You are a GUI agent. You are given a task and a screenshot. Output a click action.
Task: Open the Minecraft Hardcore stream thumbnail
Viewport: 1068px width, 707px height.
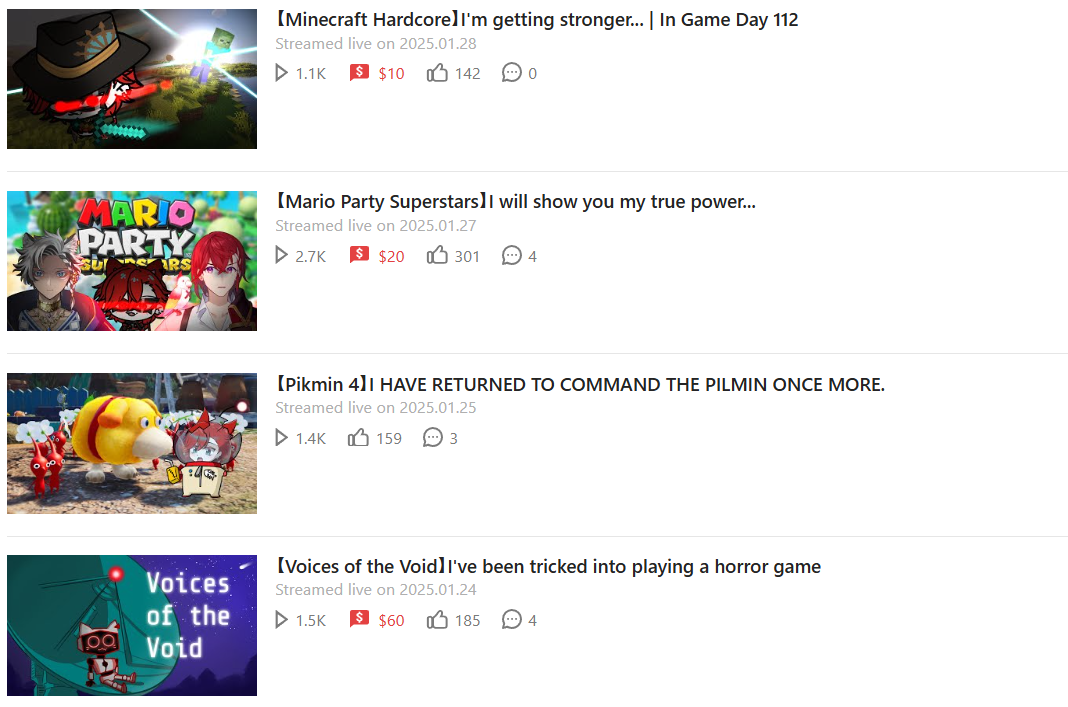[x=131, y=79]
